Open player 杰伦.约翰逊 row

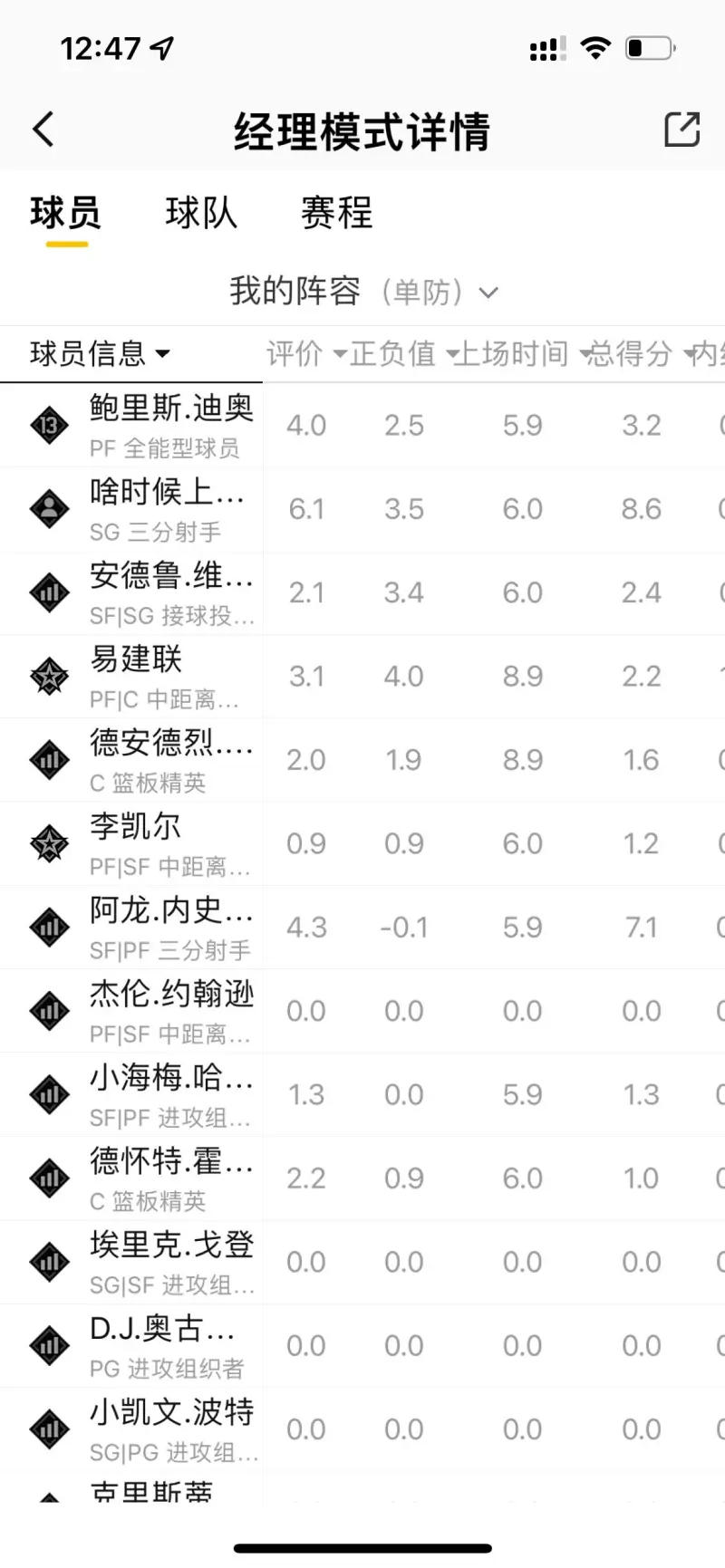362,1011
